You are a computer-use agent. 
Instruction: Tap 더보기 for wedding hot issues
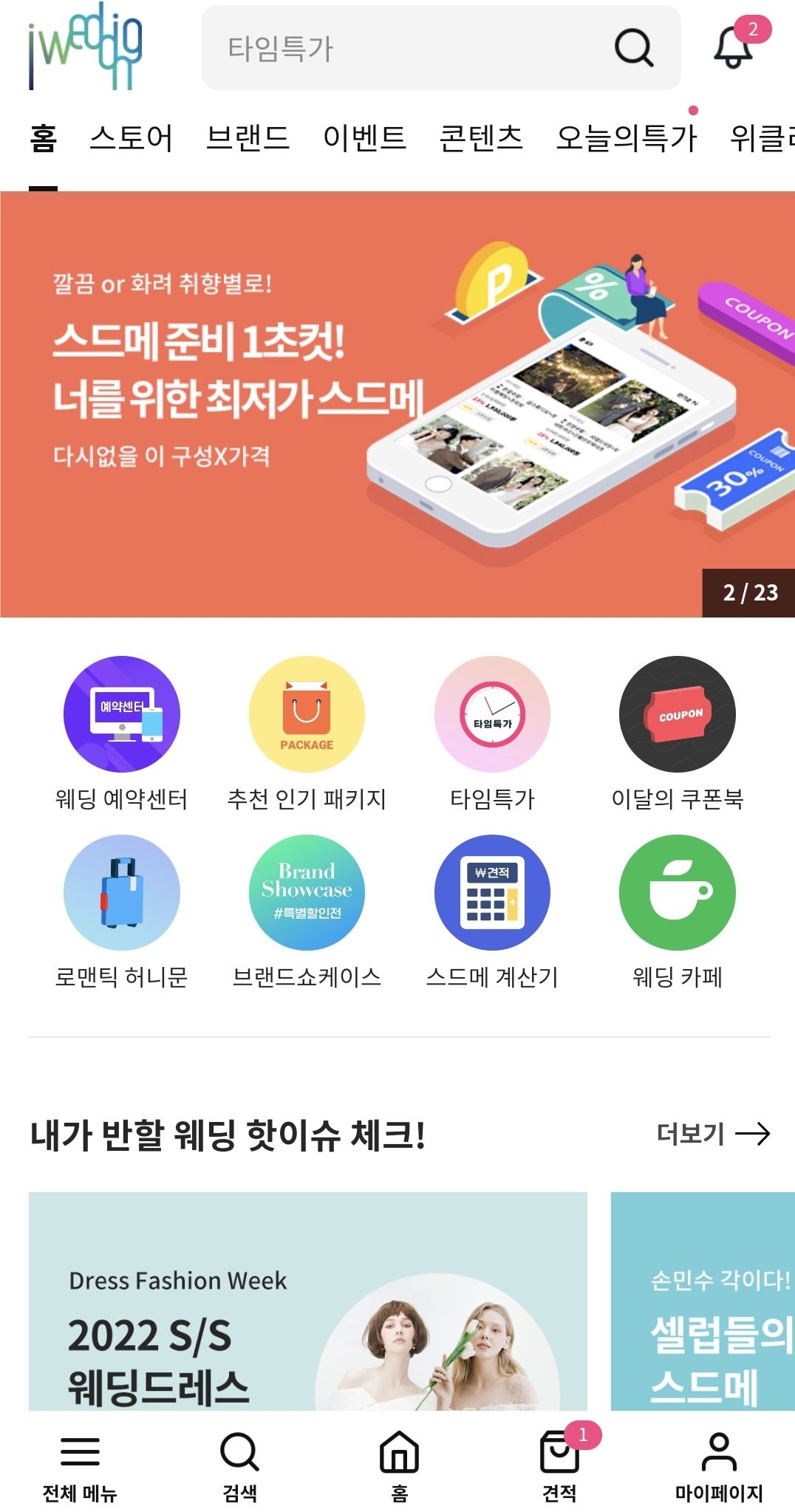pyautogui.click(x=712, y=1133)
